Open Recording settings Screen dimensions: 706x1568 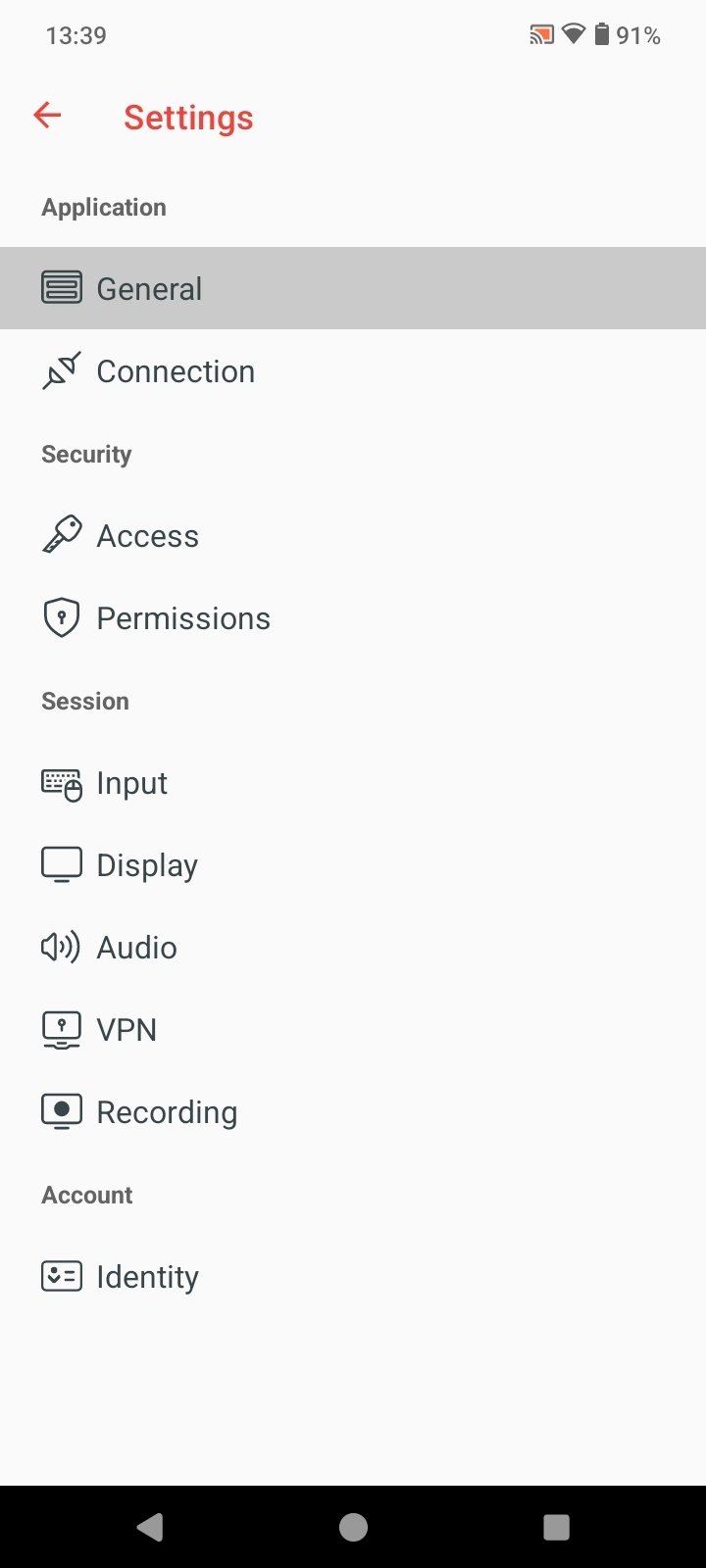167,1112
